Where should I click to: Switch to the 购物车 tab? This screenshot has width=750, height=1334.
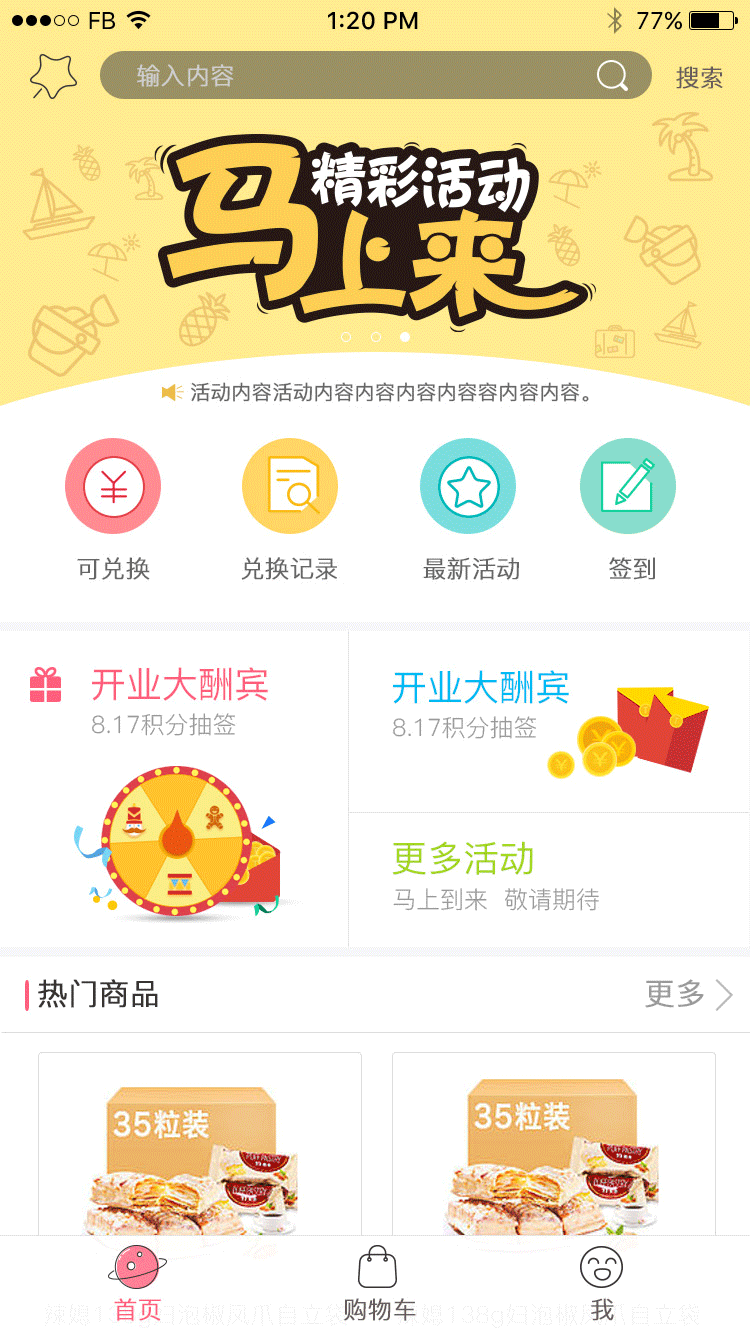point(377,1285)
